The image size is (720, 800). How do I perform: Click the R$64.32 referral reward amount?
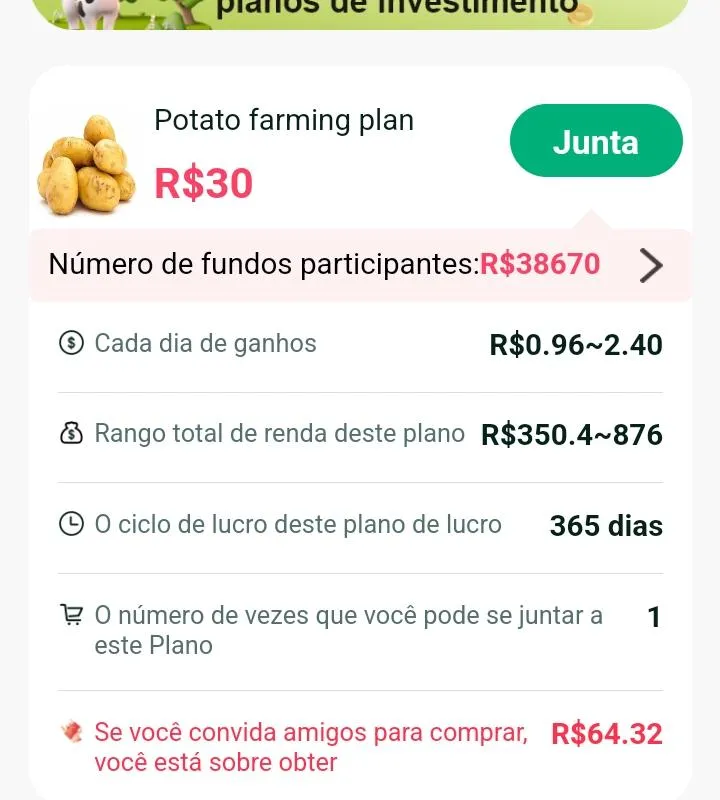point(609,733)
